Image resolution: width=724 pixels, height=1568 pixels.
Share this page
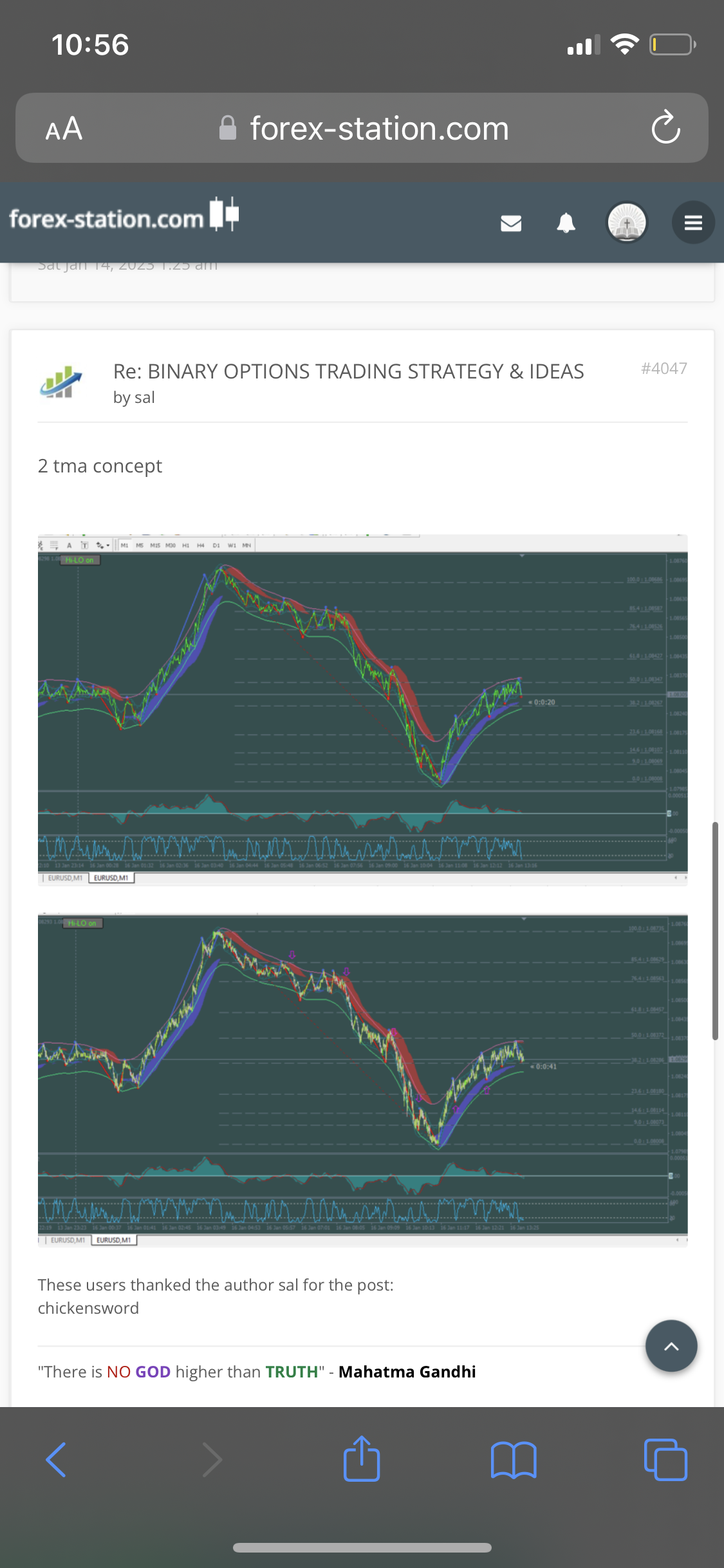[x=362, y=1459]
